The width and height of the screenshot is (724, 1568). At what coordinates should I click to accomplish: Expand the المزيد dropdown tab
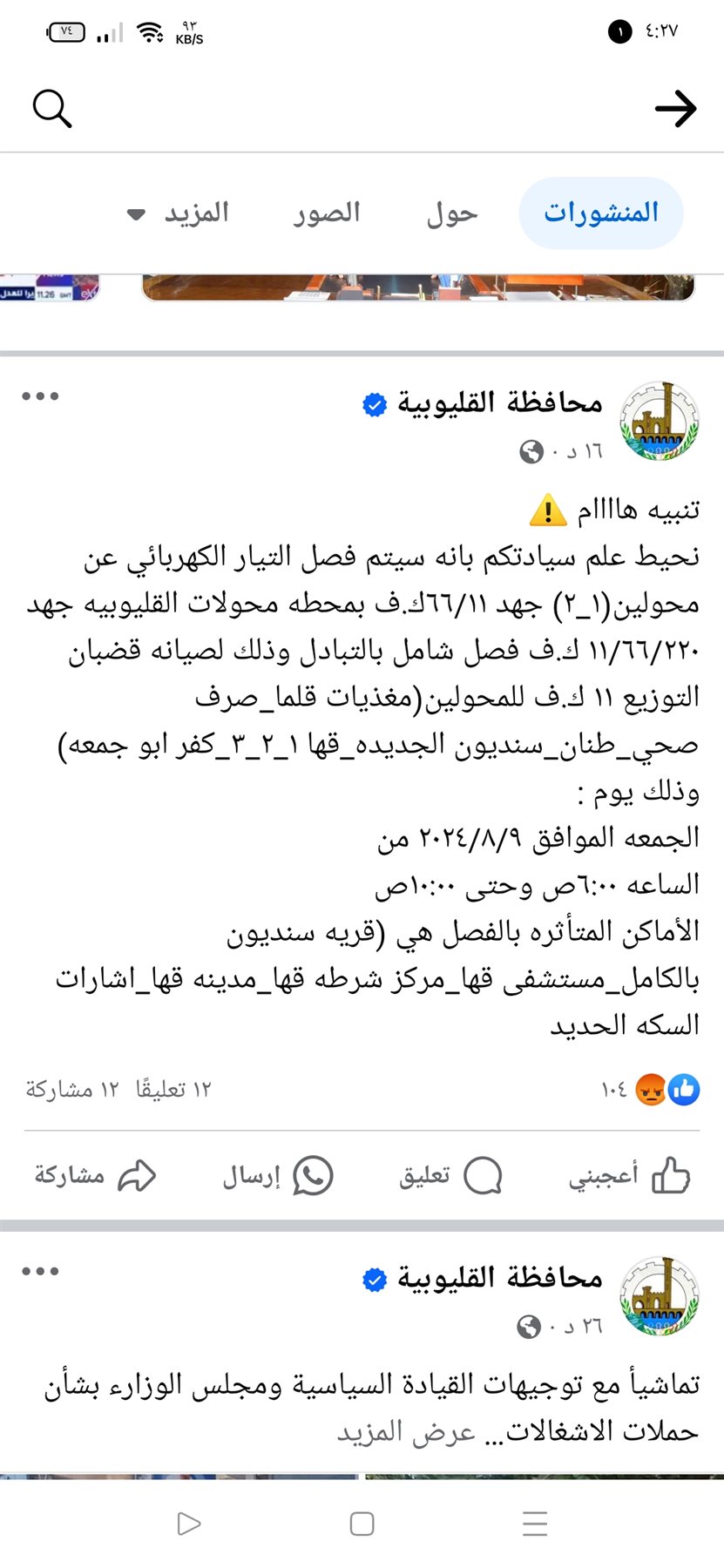[179, 213]
